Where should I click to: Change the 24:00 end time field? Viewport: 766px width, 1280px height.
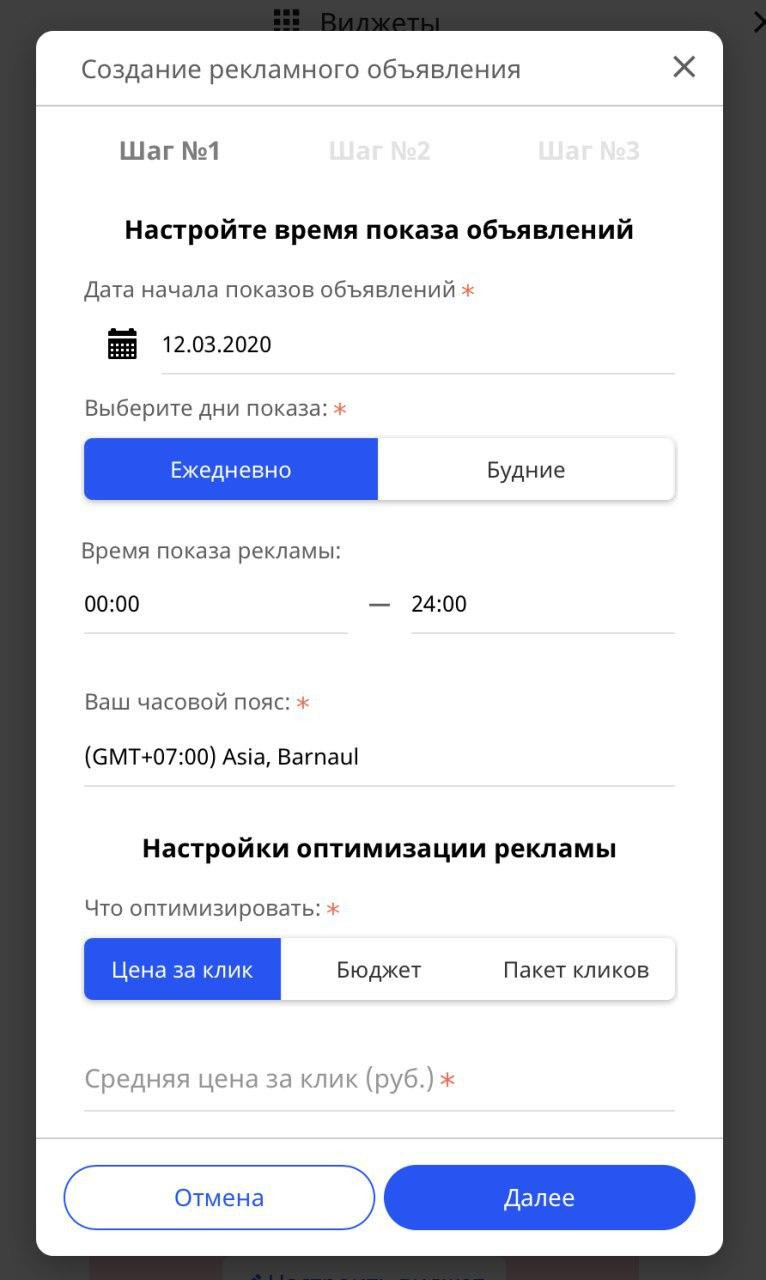542,604
